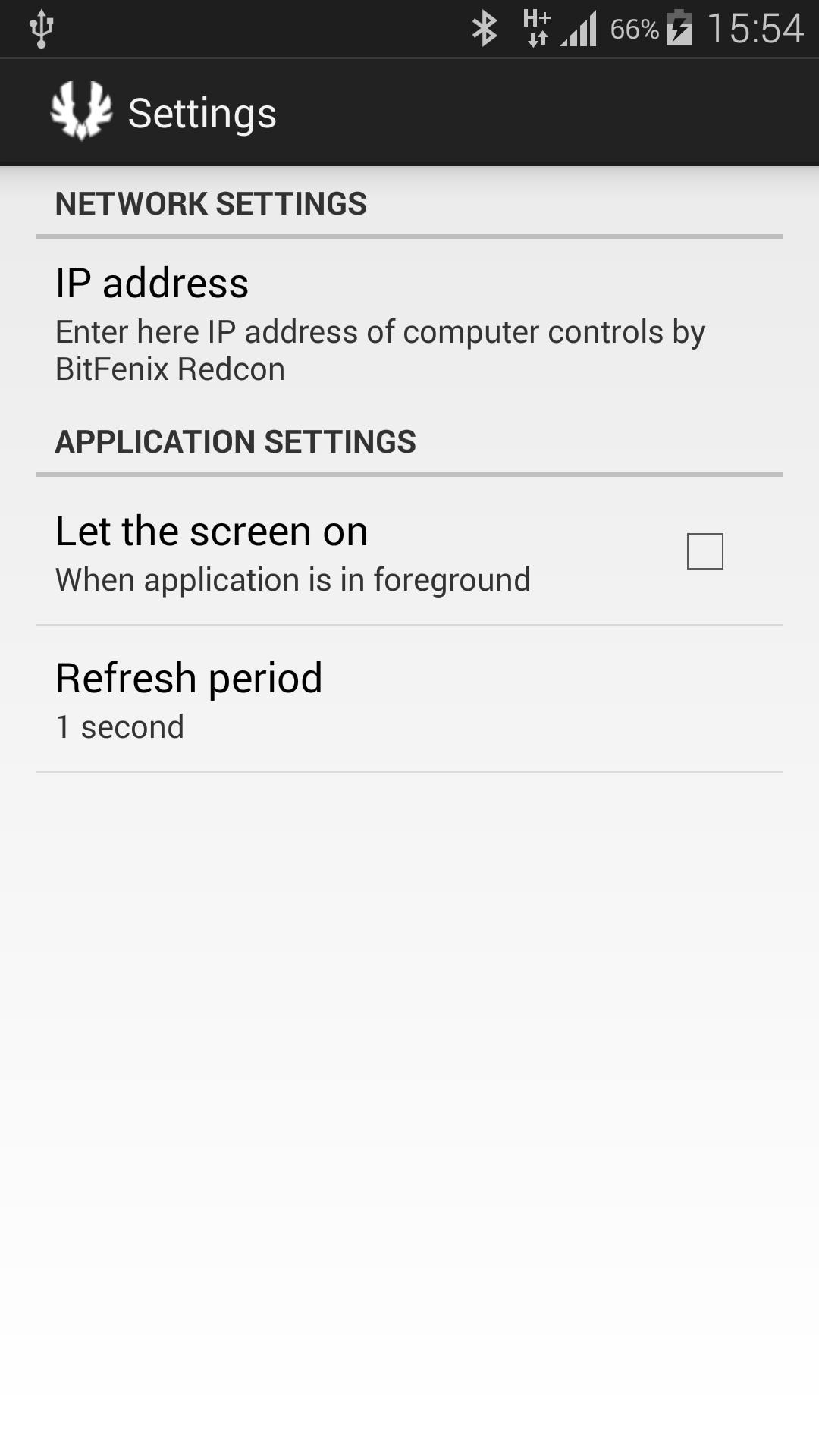Click the Bluetooth status icon
This screenshot has height=1456, width=819.
pyautogui.click(x=484, y=27)
